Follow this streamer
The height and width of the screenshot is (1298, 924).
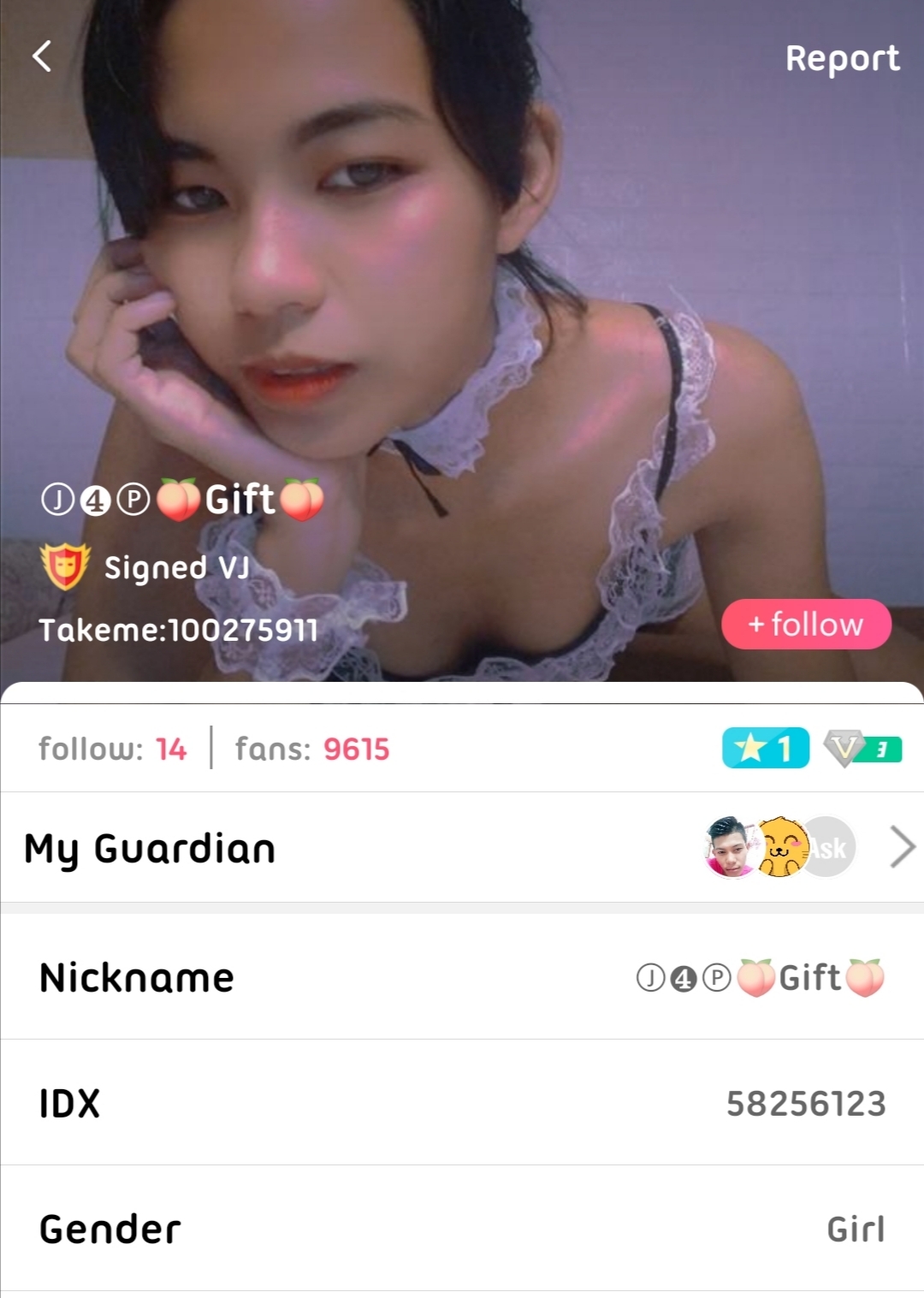coord(806,624)
